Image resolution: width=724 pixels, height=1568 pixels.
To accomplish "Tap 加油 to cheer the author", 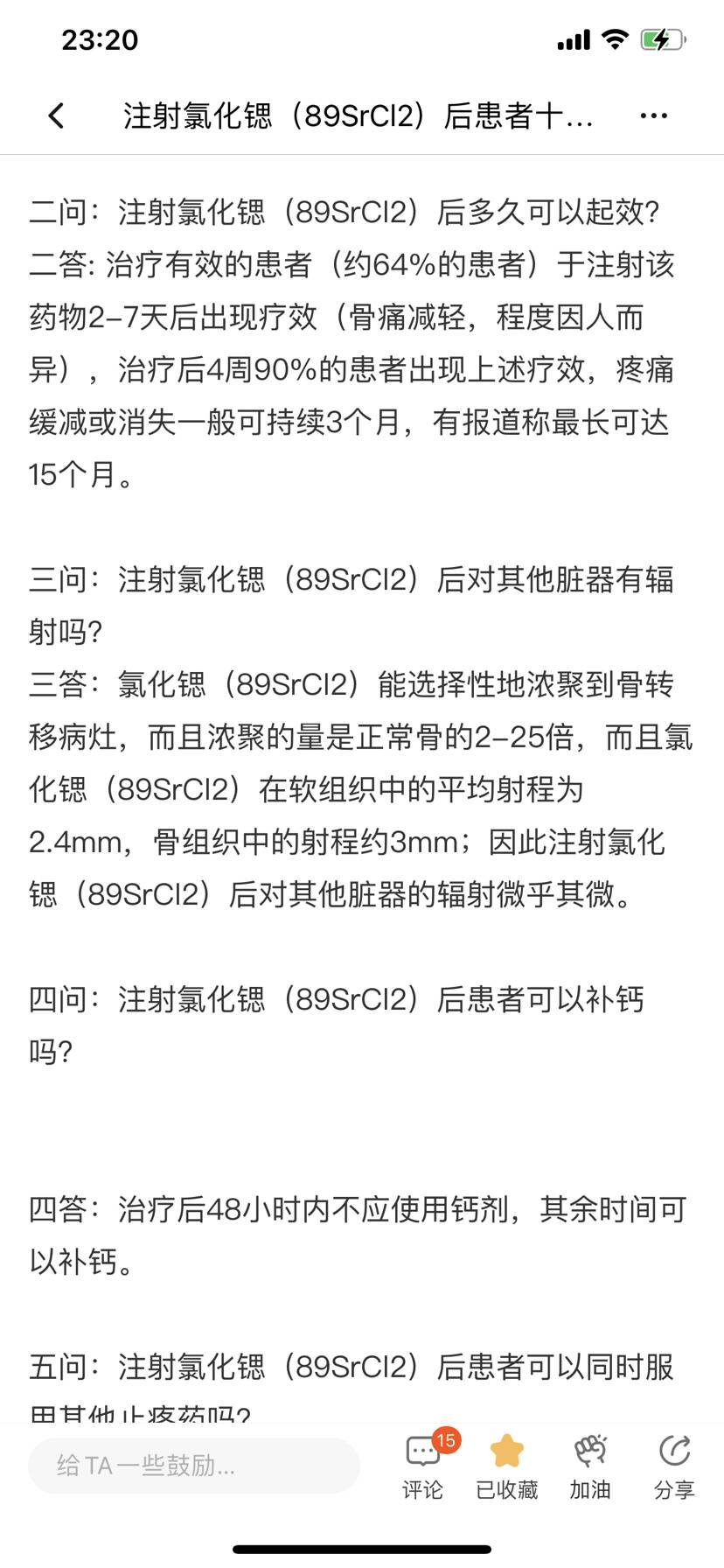I will click(x=590, y=1463).
